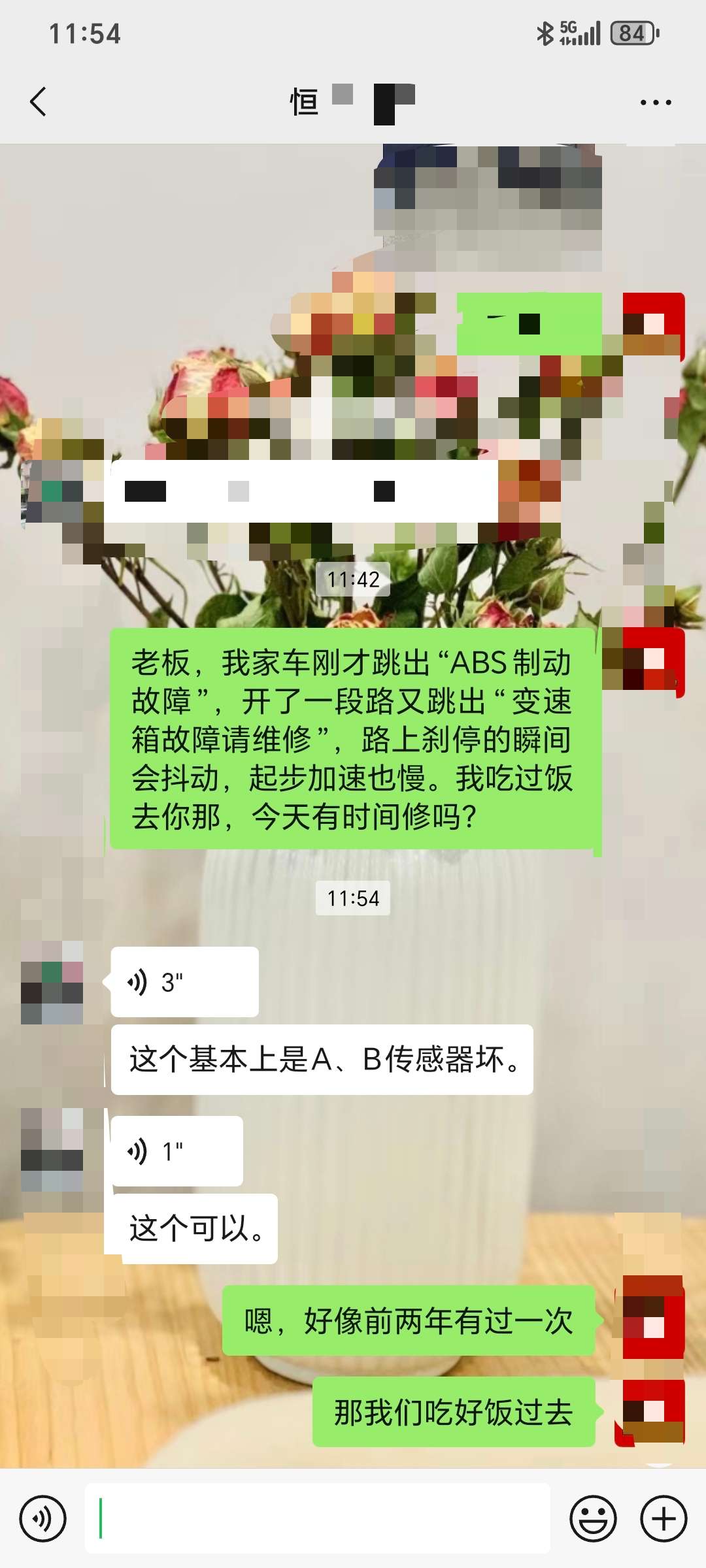
Task: Open the plus attachments menu
Action: click(663, 1519)
